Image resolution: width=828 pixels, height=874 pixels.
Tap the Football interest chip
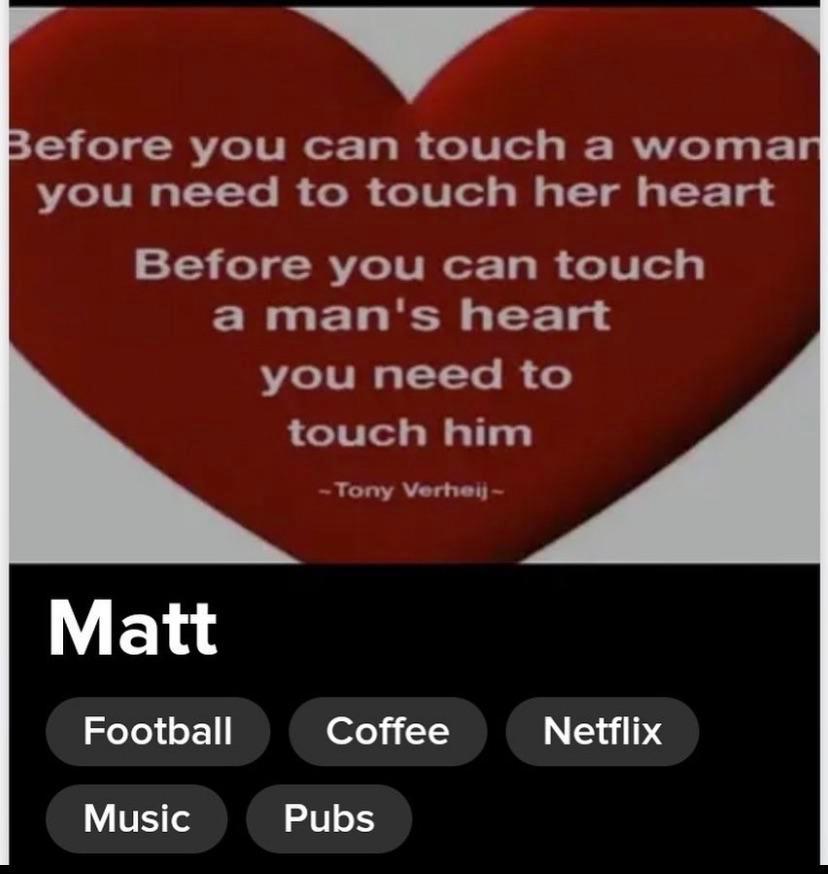point(157,731)
